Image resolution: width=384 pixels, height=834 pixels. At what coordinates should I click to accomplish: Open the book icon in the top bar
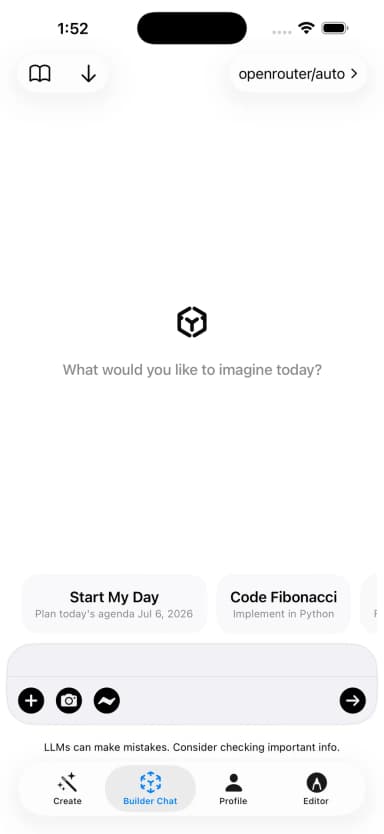click(x=40, y=74)
